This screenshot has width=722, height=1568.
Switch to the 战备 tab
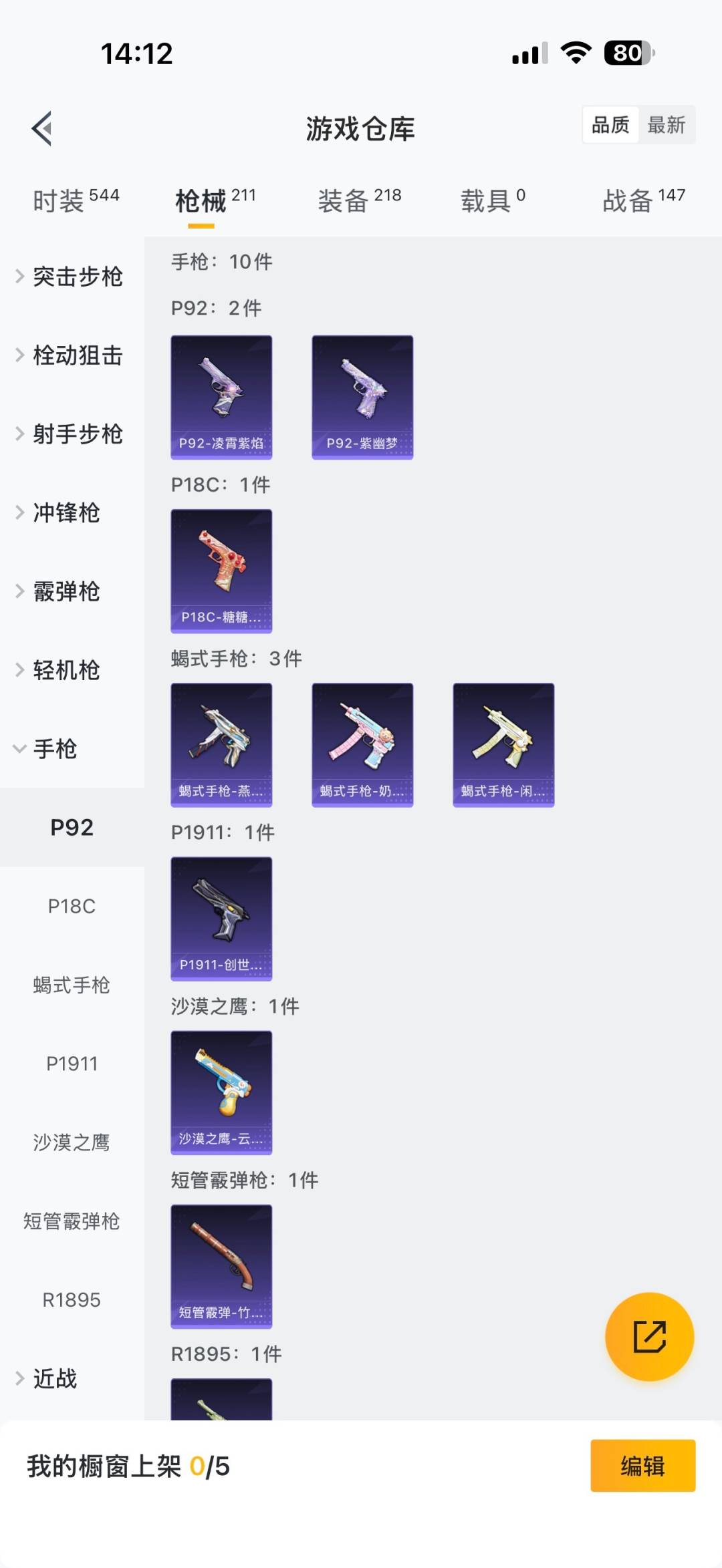[x=643, y=200]
